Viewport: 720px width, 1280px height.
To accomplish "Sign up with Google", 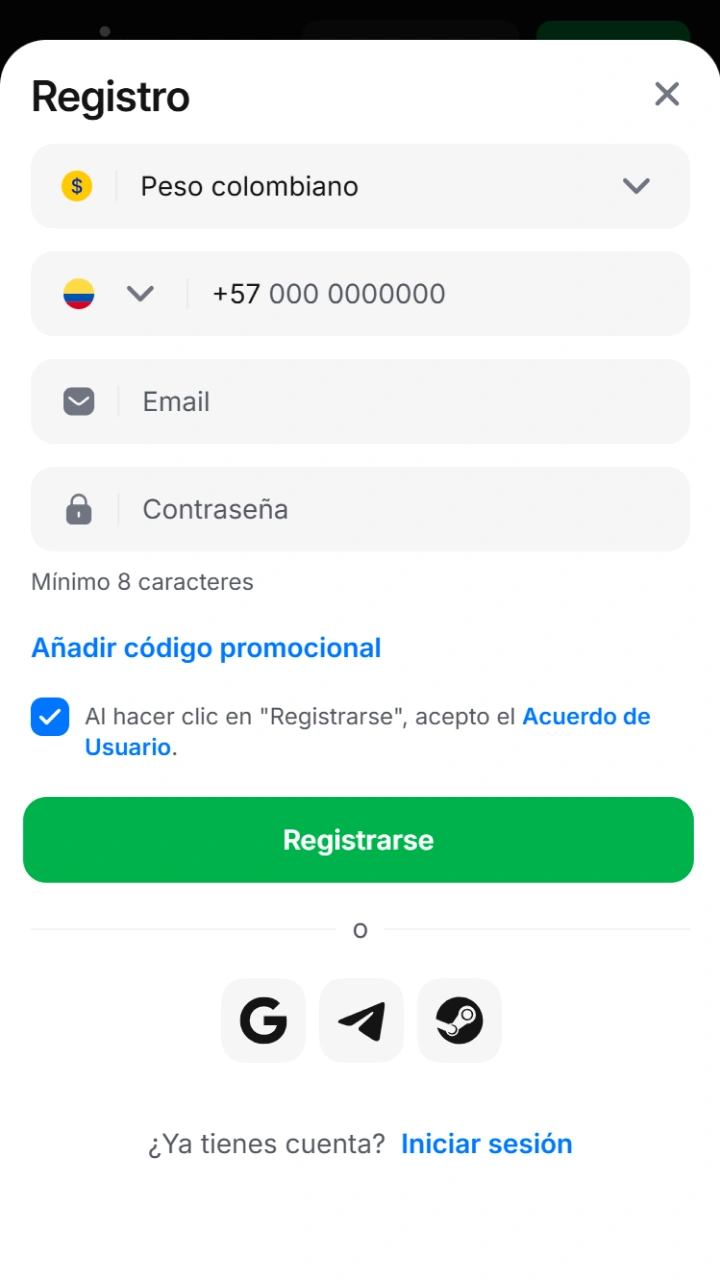I will 263,1021.
